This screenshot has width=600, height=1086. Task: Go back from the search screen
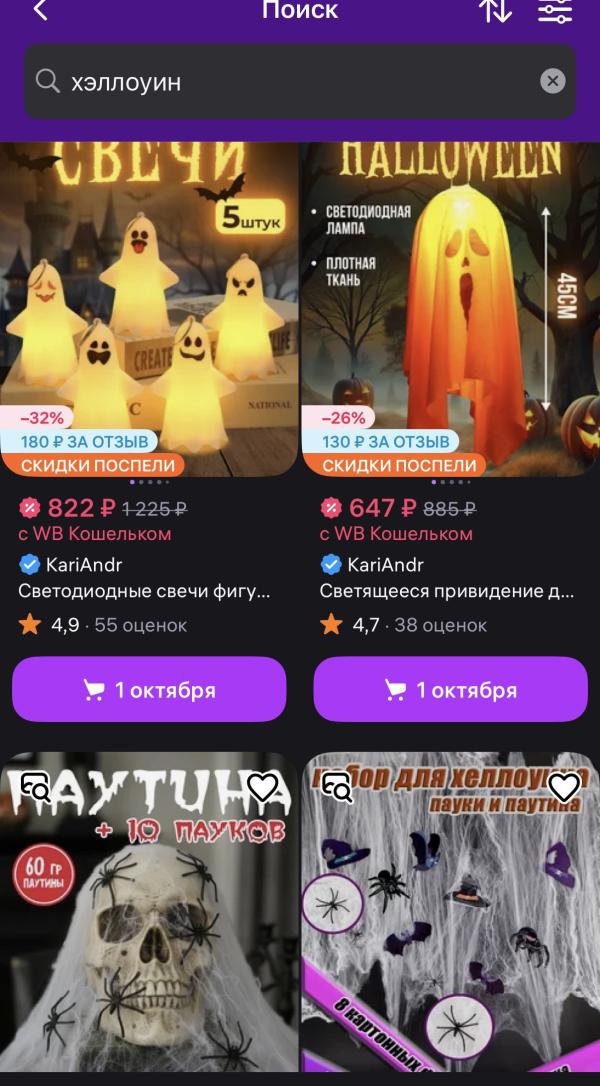(x=40, y=11)
